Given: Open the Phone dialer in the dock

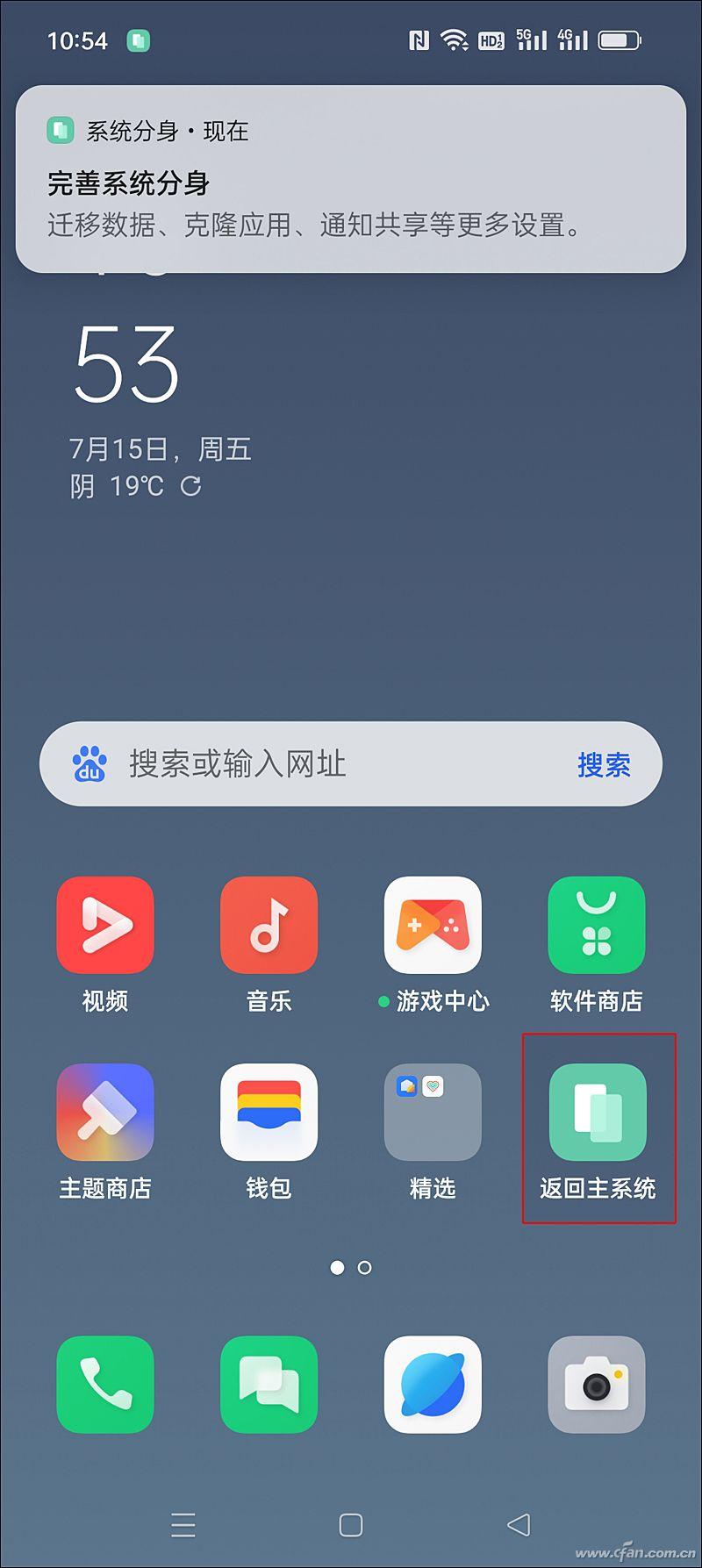Looking at the screenshot, I should tap(104, 1385).
